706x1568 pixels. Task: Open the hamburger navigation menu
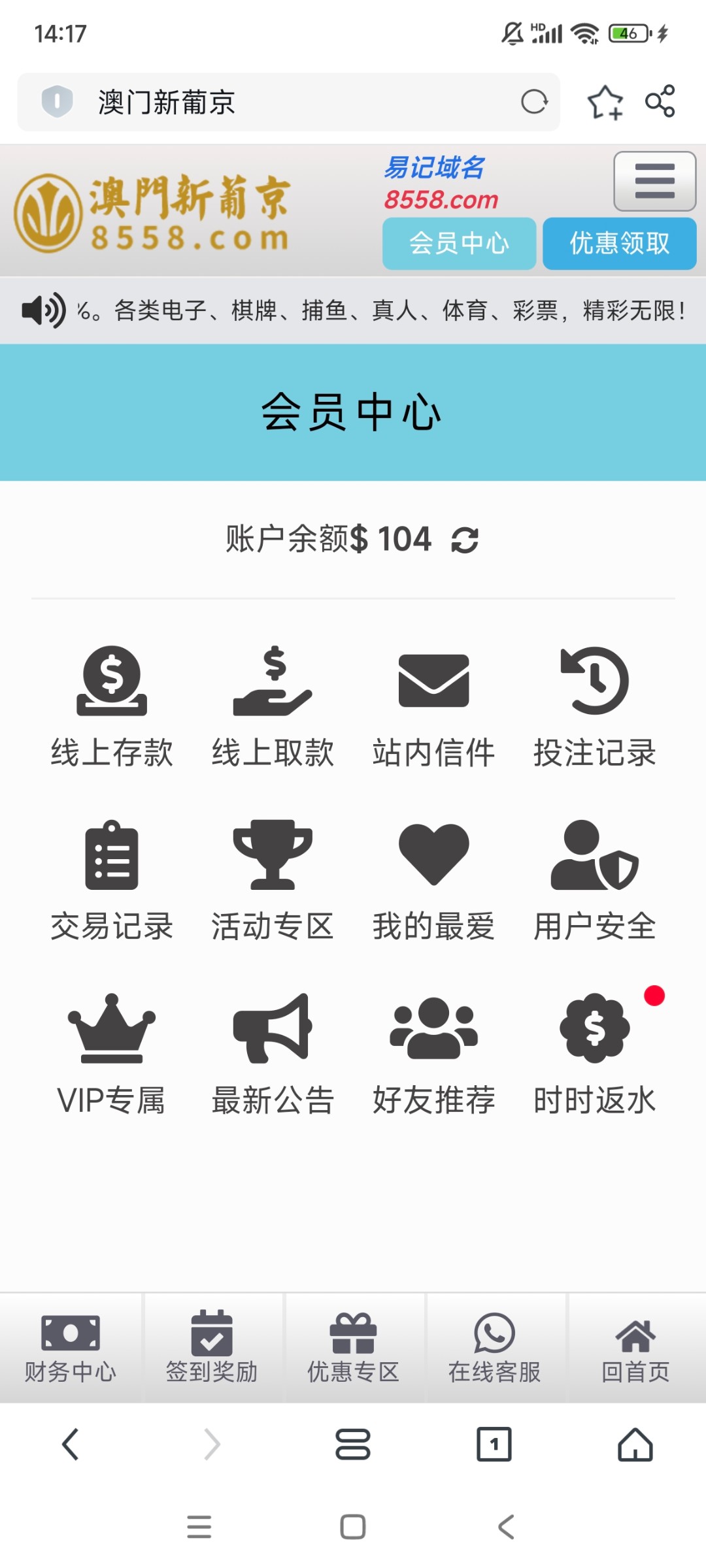coord(654,181)
